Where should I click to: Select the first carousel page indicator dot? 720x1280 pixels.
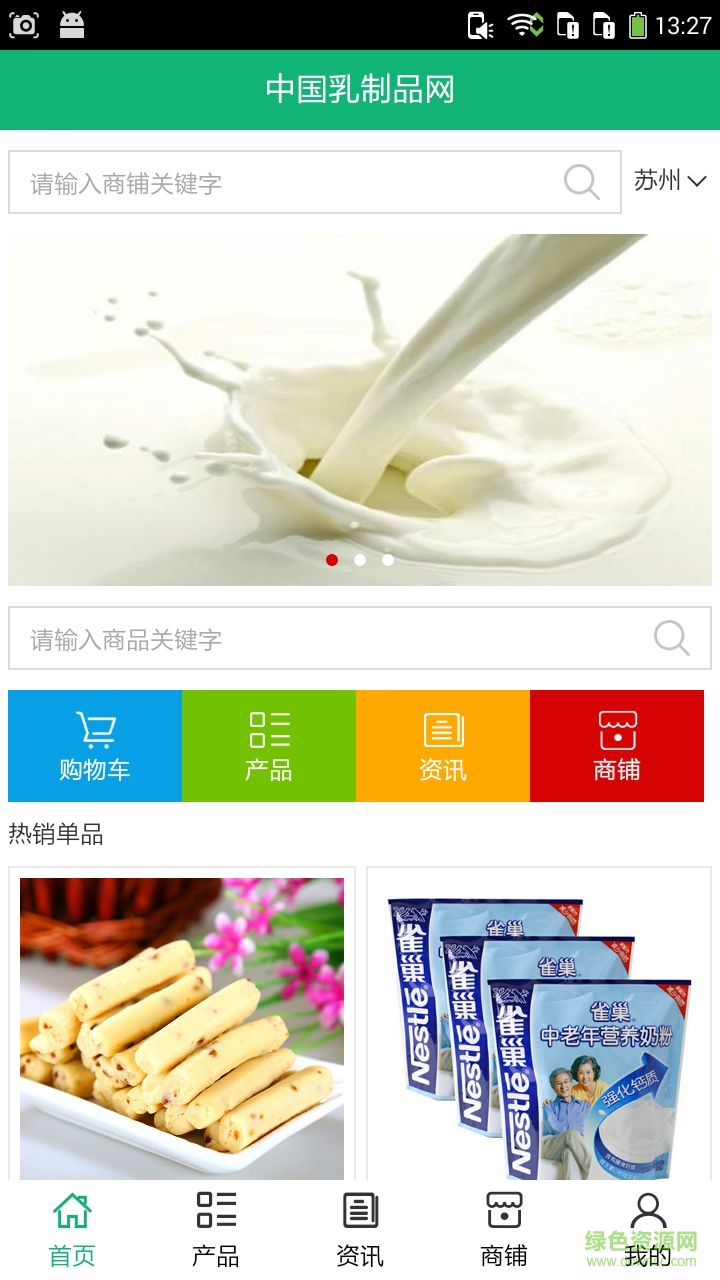332,560
